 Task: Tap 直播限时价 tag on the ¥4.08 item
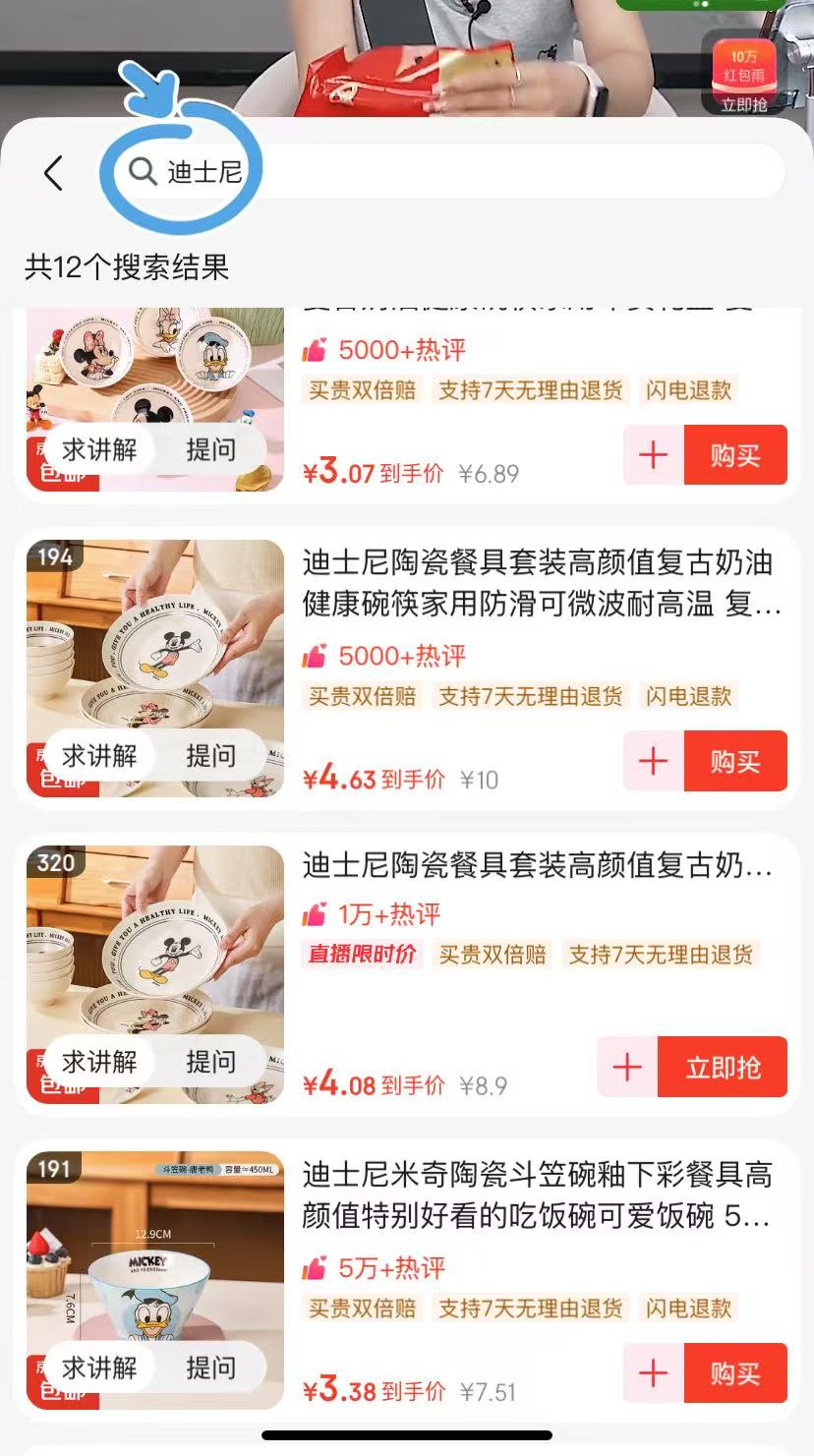[x=363, y=955]
